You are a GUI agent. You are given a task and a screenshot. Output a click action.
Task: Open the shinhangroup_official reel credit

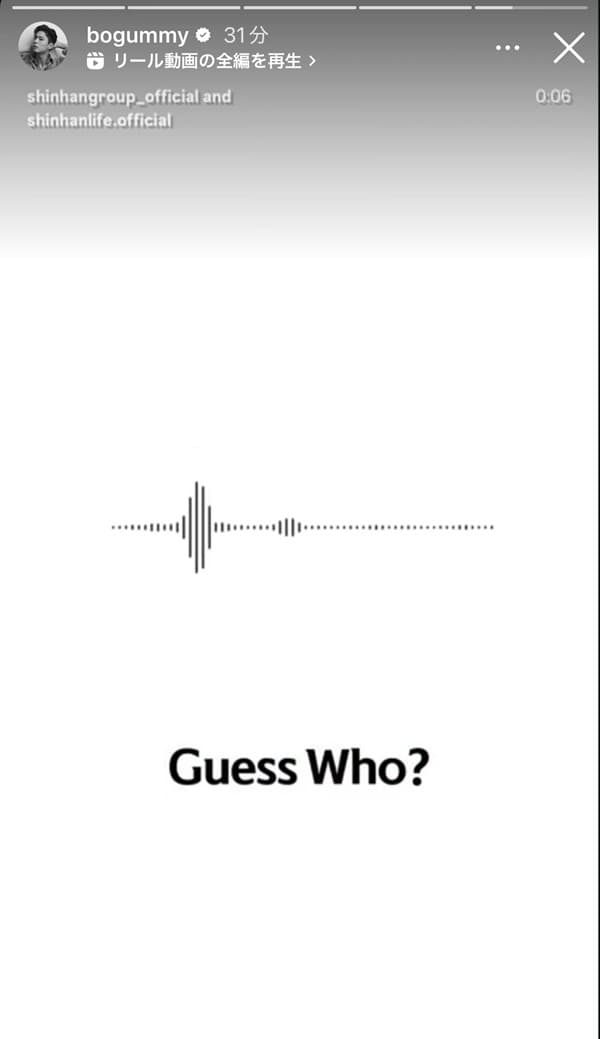coord(115,97)
